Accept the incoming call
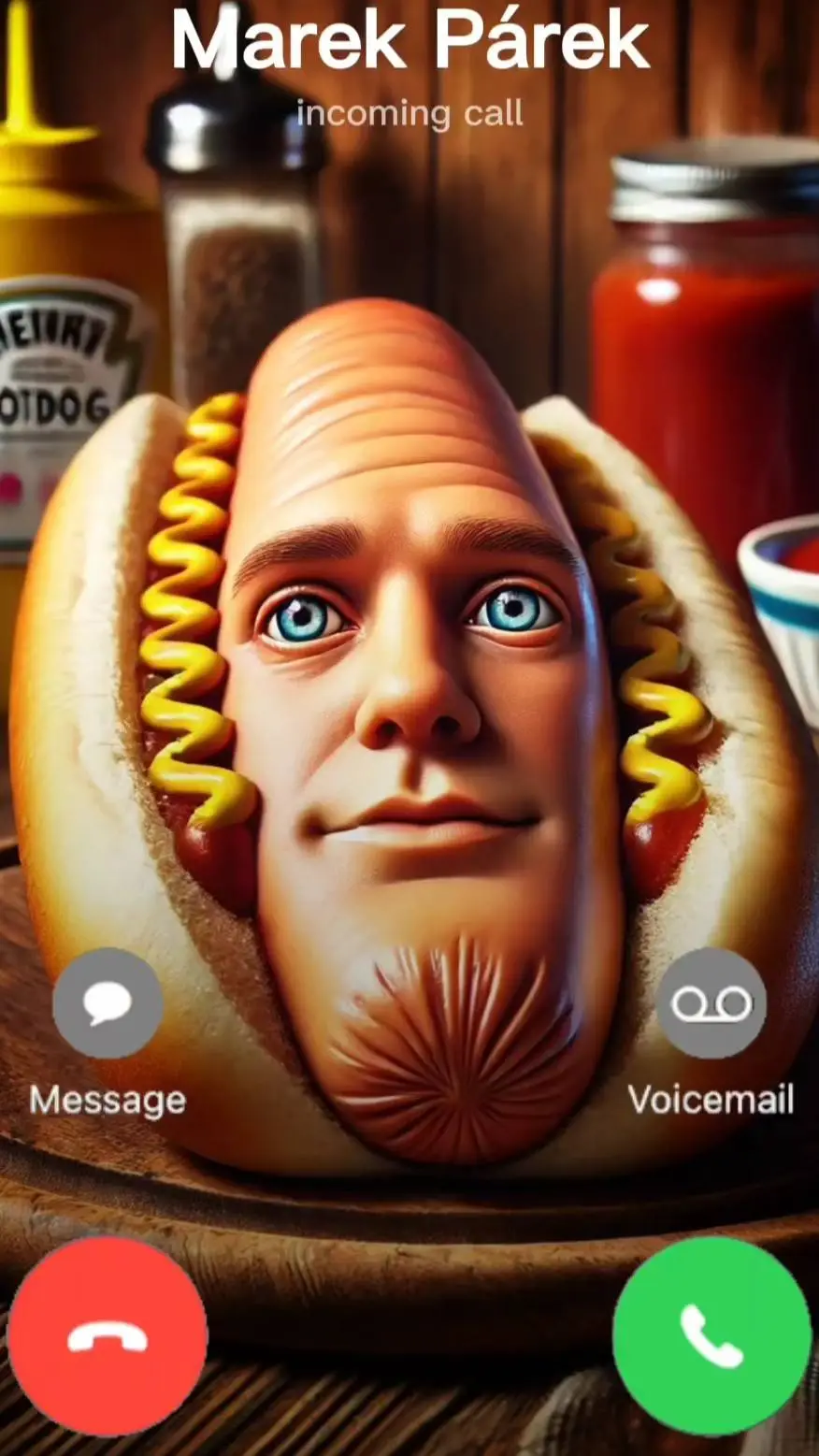Image resolution: width=819 pixels, height=1456 pixels. click(711, 1336)
